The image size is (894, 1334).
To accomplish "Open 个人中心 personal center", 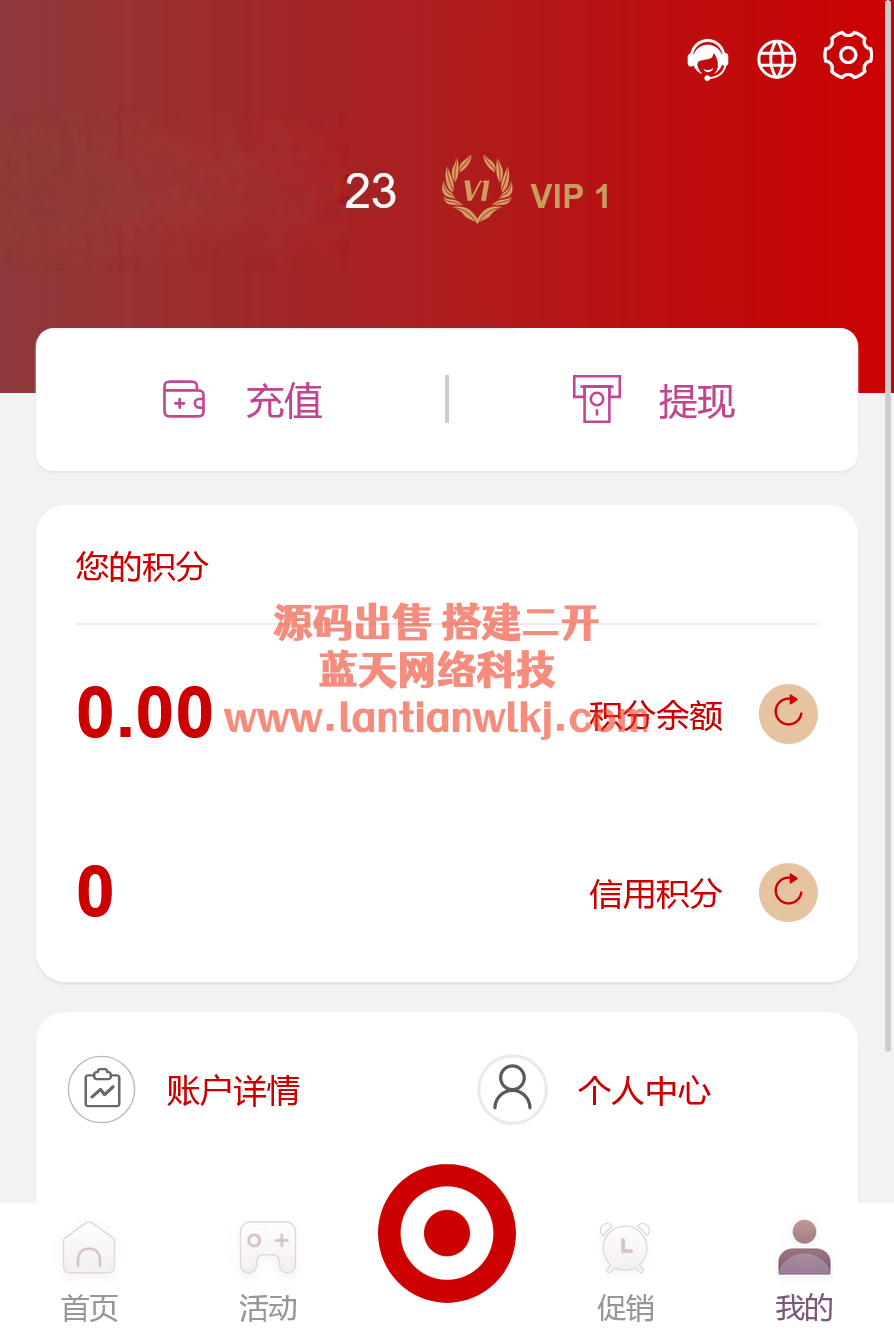I will pyautogui.click(x=595, y=1090).
